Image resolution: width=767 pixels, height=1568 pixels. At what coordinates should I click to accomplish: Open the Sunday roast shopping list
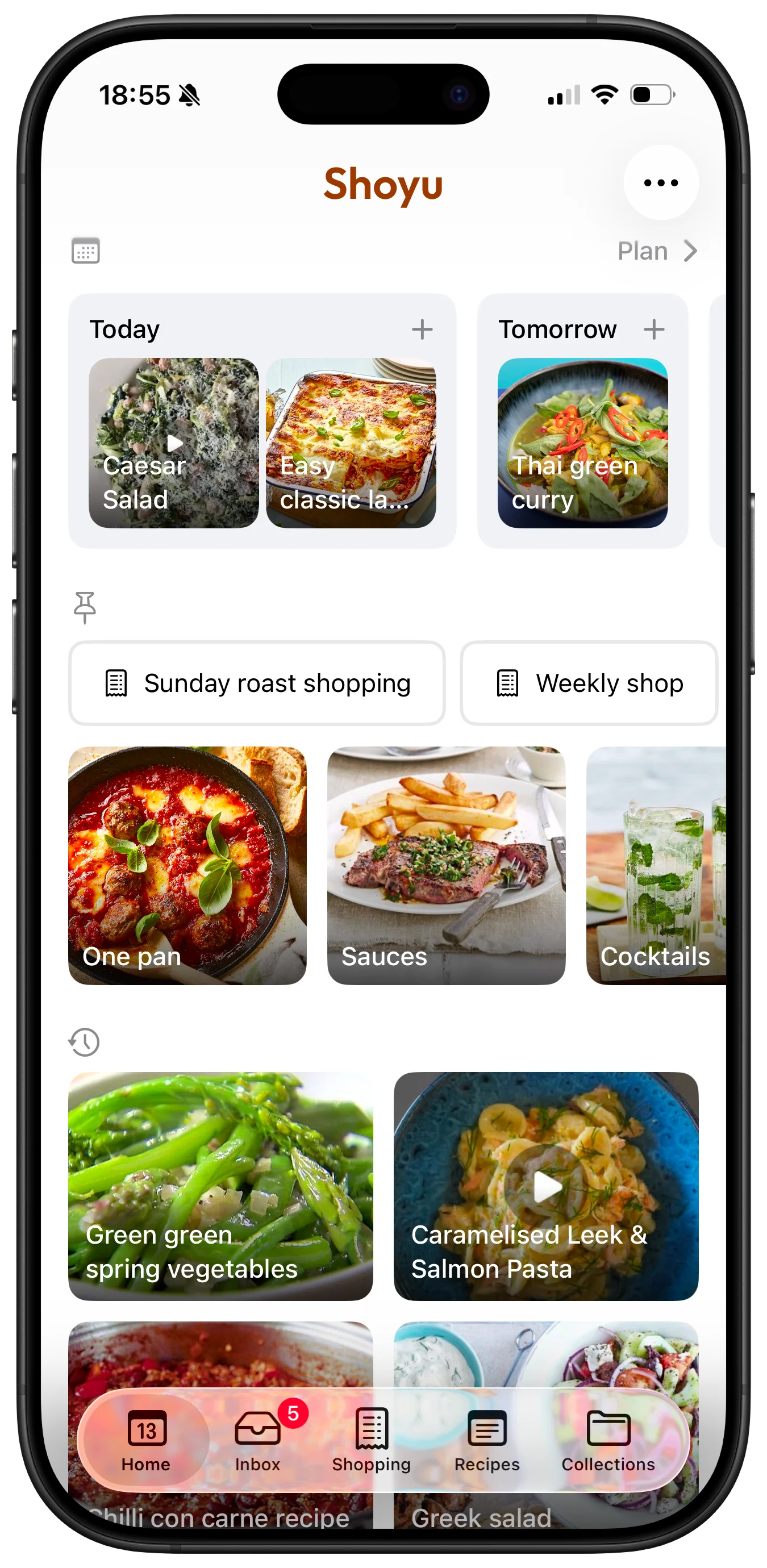[257, 683]
